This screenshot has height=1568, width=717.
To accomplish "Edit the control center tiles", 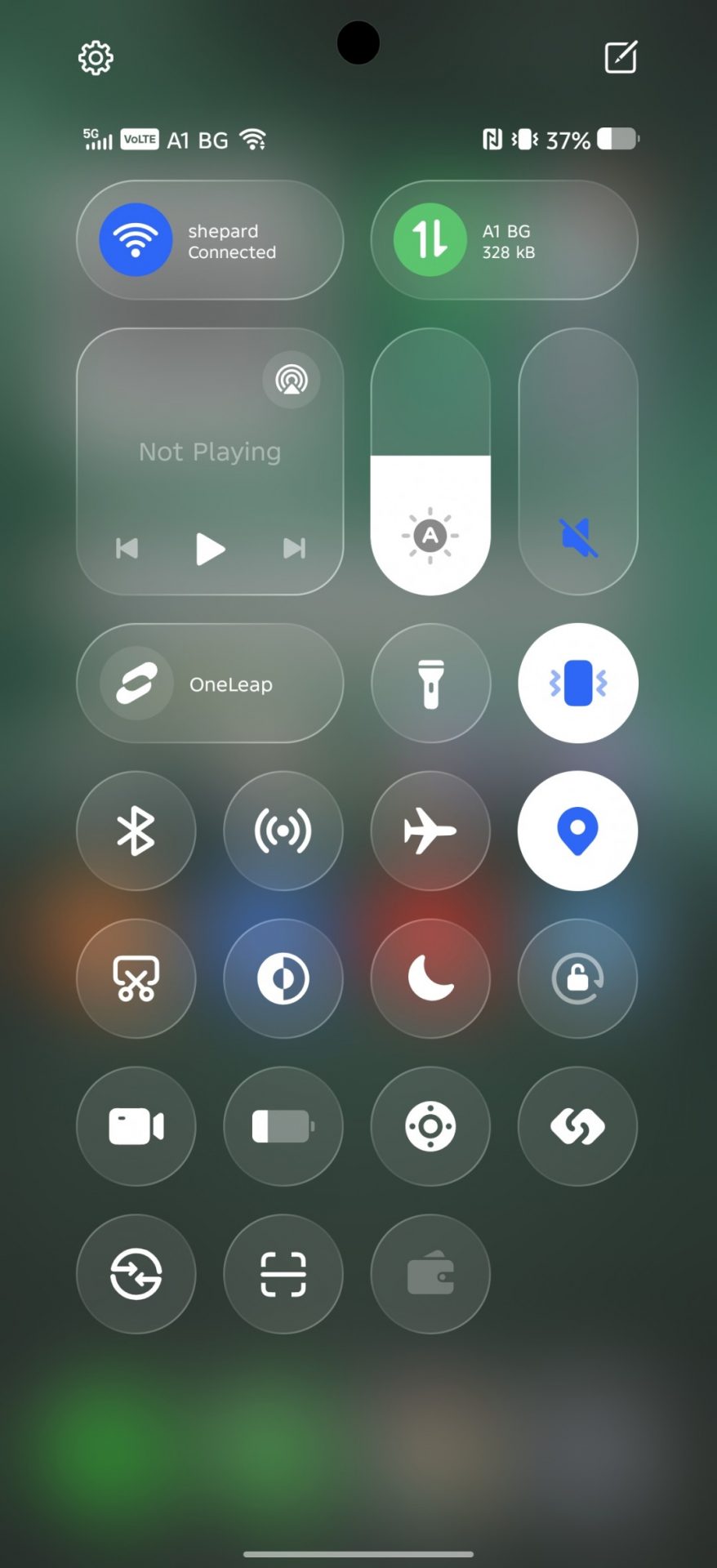I will click(621, 57).
